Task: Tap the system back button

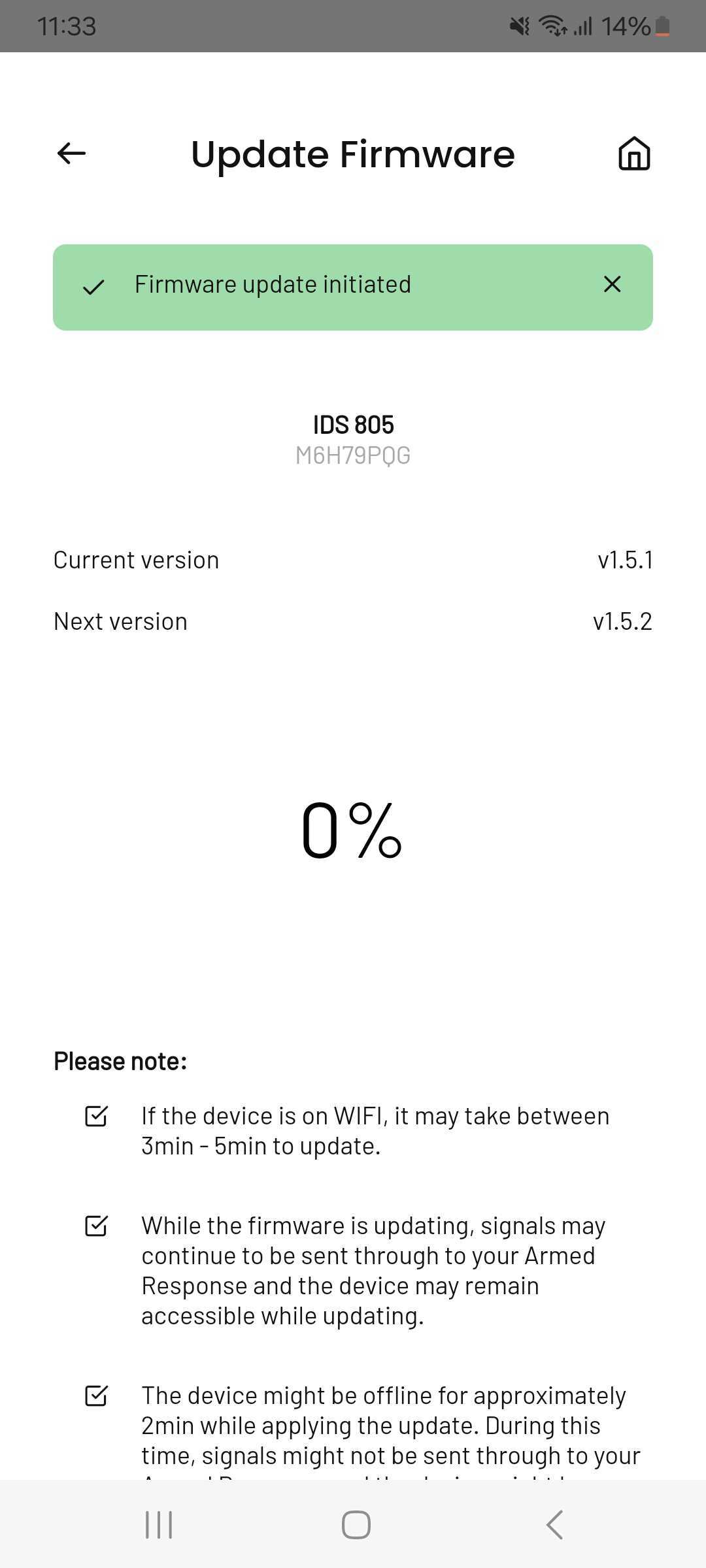Action: point(554,1525)
